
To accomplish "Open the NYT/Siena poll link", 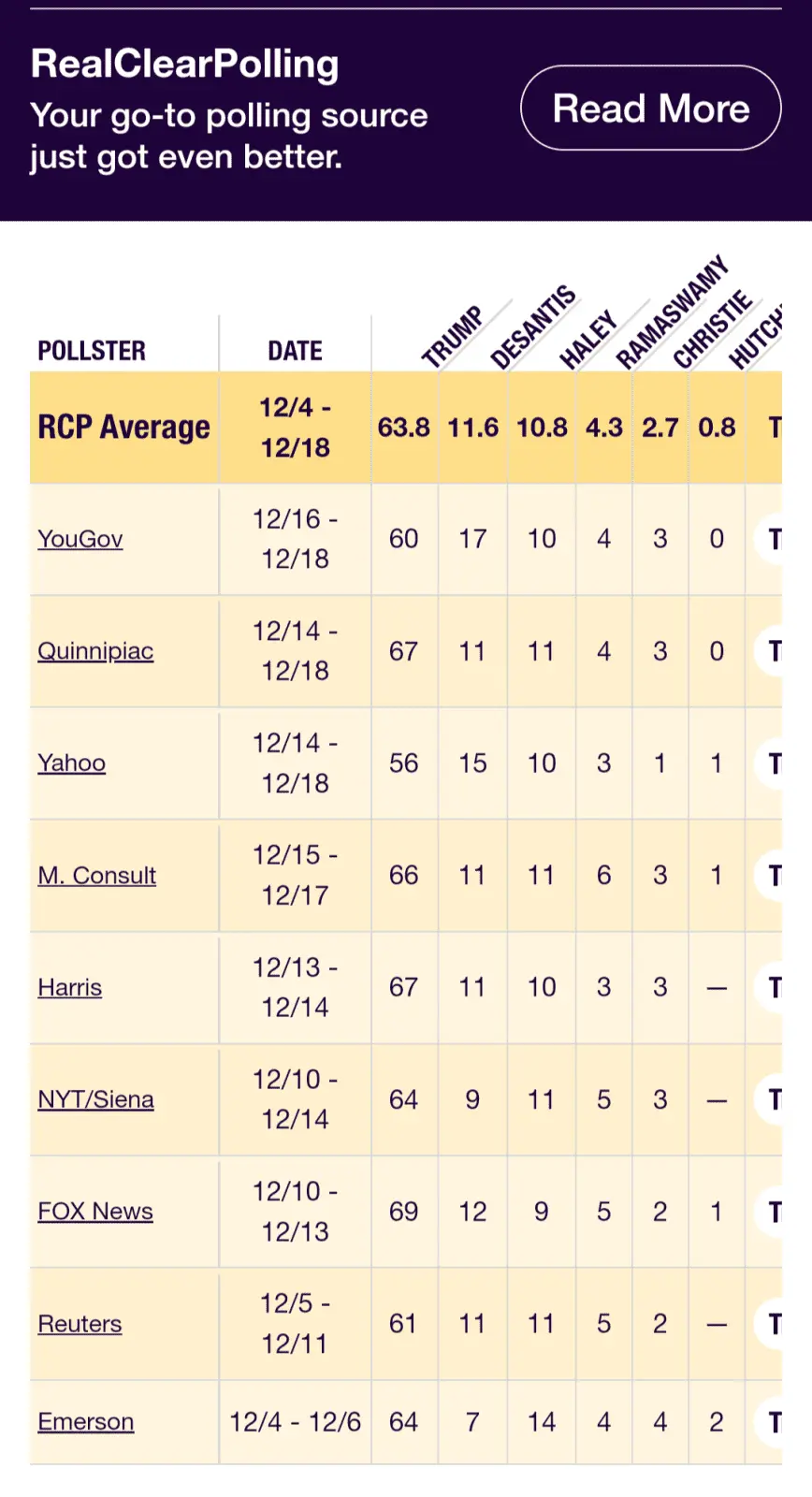I will [x=95, y=1099].
